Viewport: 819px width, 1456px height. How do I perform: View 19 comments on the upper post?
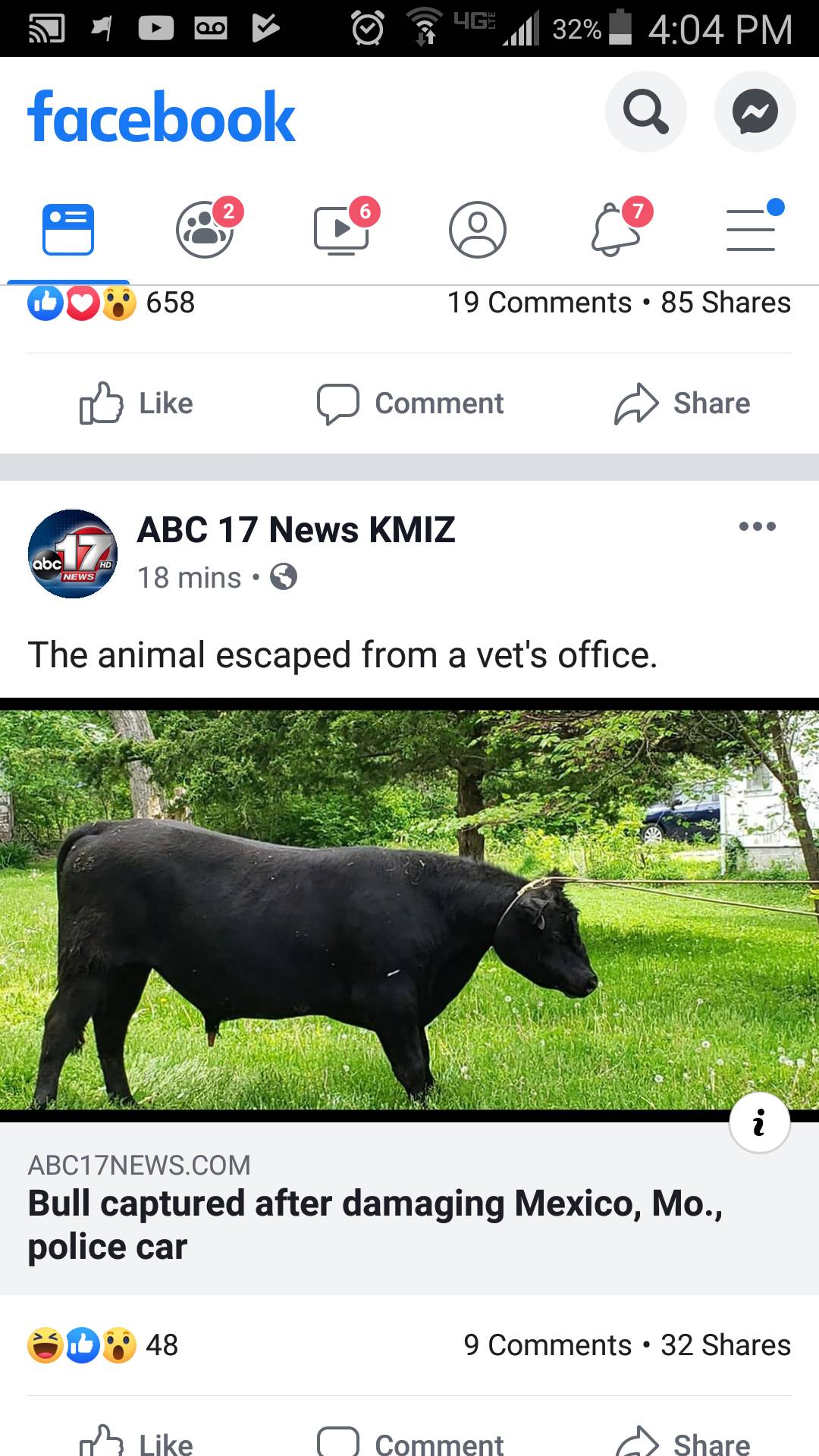click(x=539, y=303)
